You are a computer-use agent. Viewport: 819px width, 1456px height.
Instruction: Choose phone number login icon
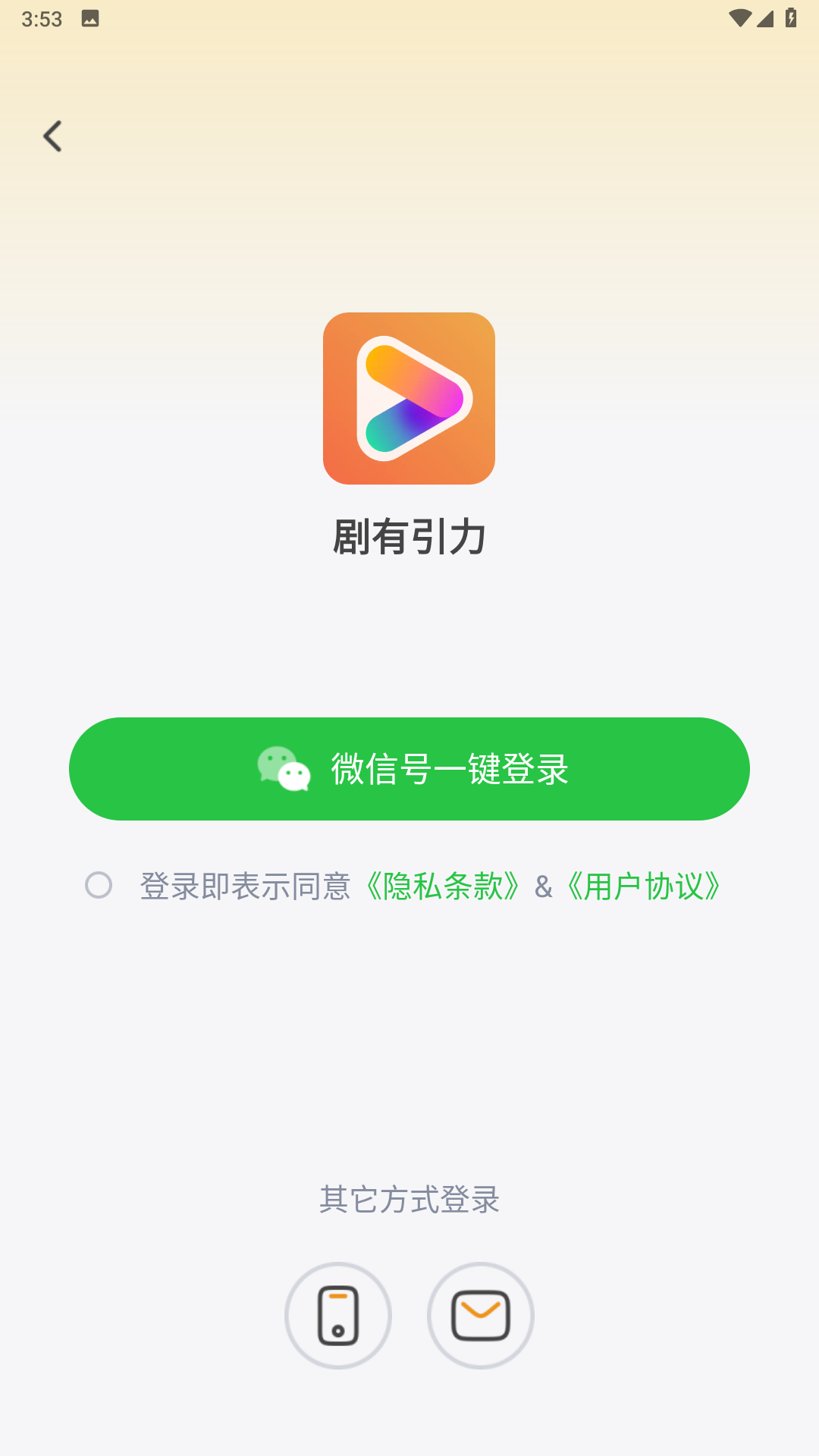pyautogui.click(x=338, y=1316)
